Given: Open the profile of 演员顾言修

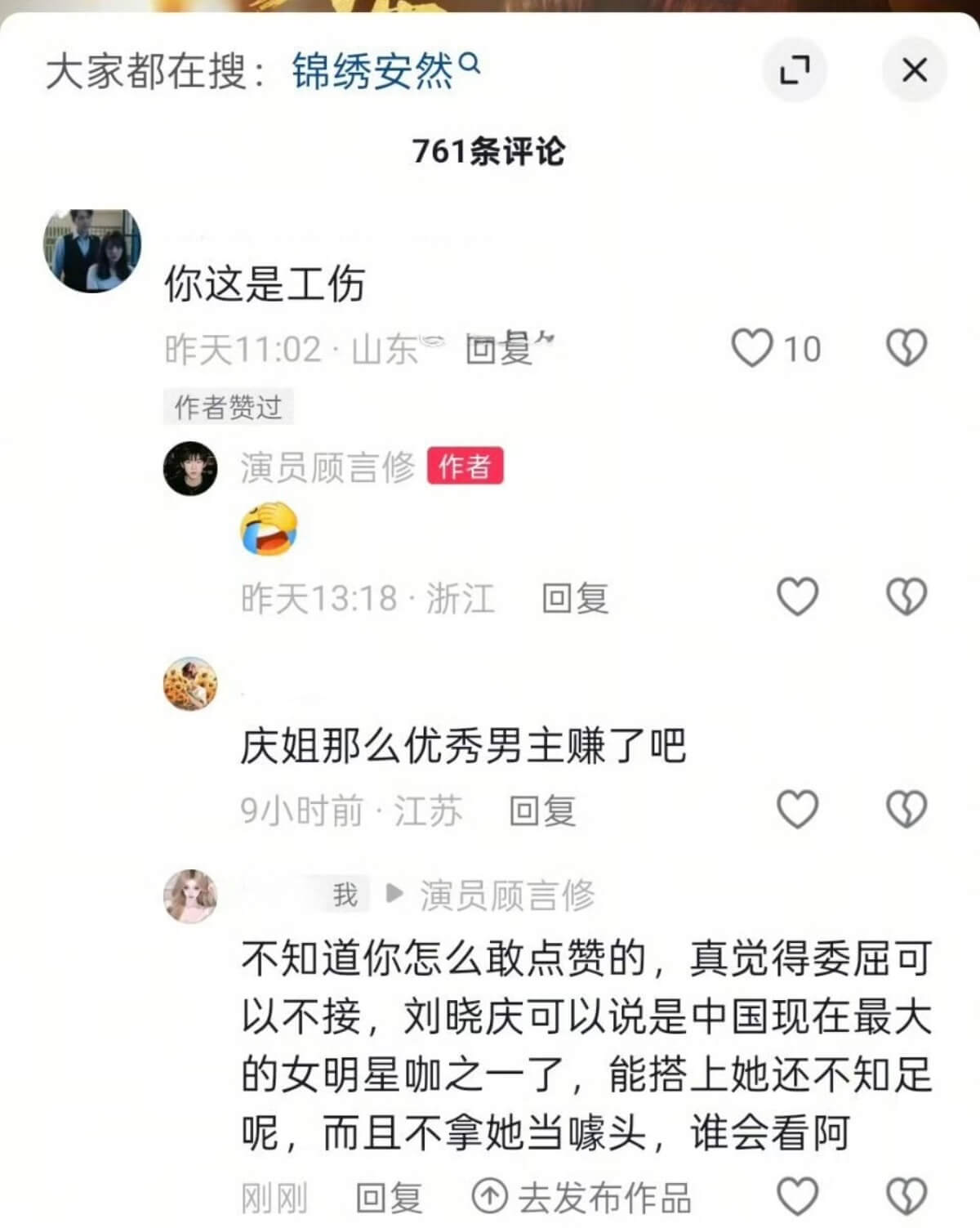Looking at the screenshot, I should 190,468.
